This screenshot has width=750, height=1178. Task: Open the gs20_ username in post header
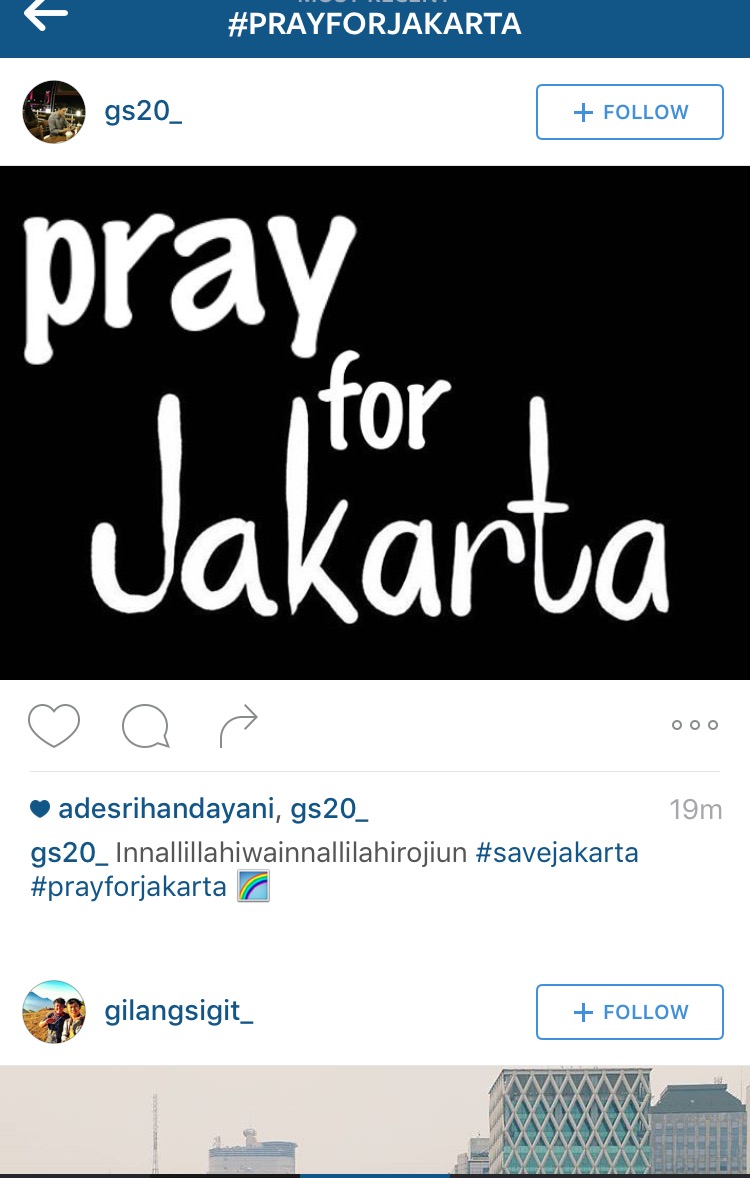coord(143,112)
